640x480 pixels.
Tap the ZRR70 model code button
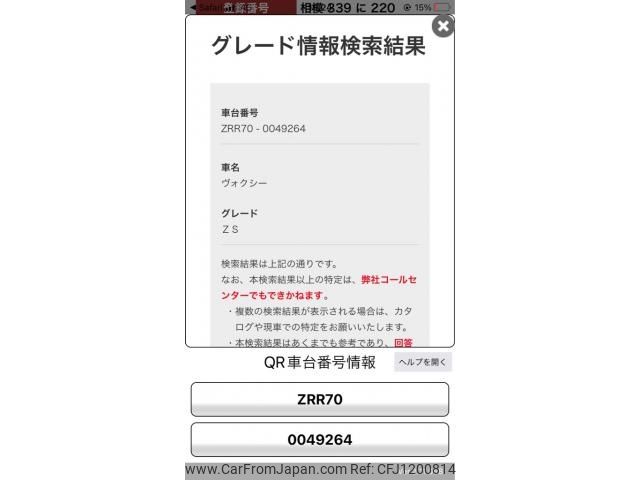pos(320,399)
